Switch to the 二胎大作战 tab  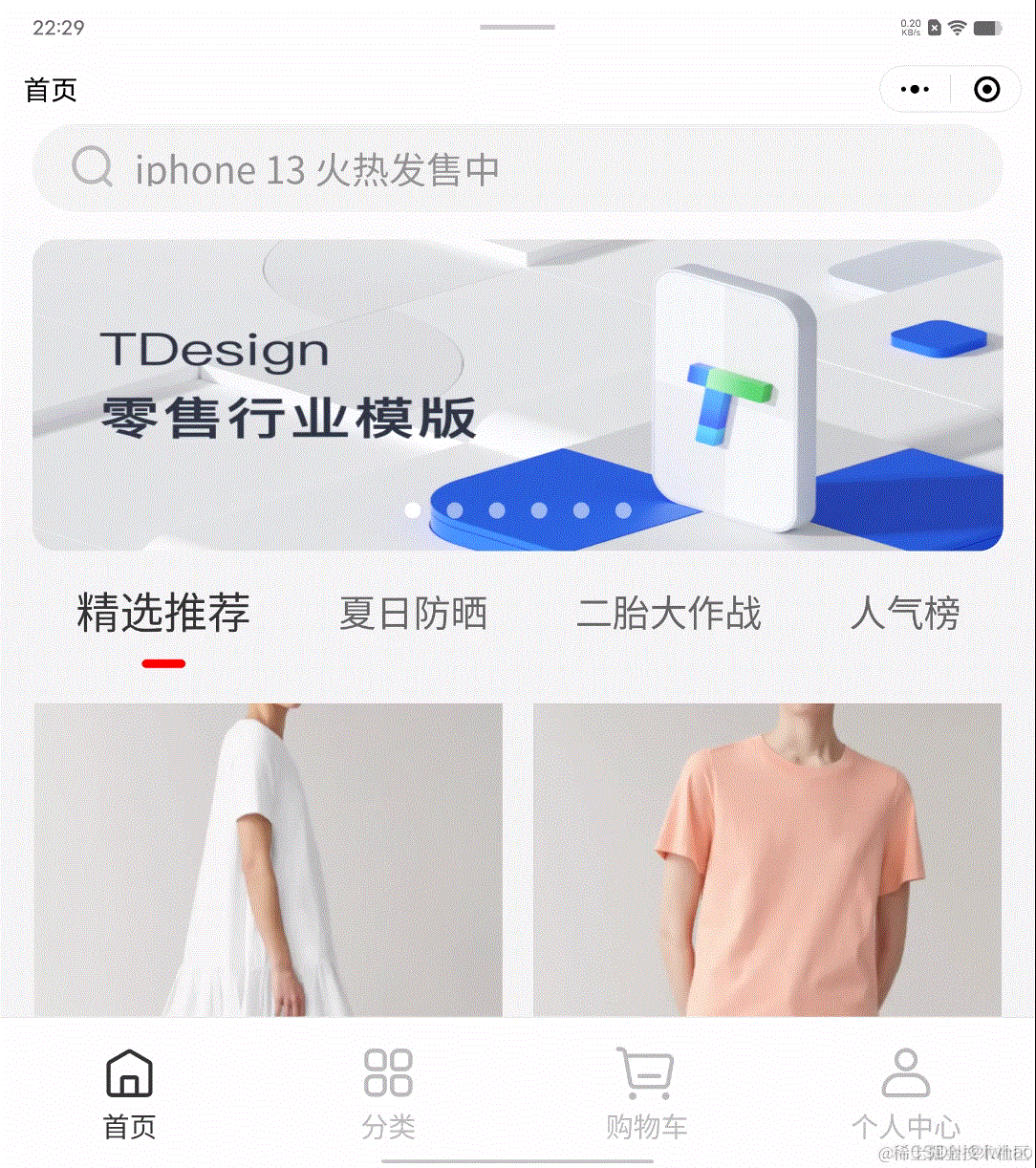point(669,614)
